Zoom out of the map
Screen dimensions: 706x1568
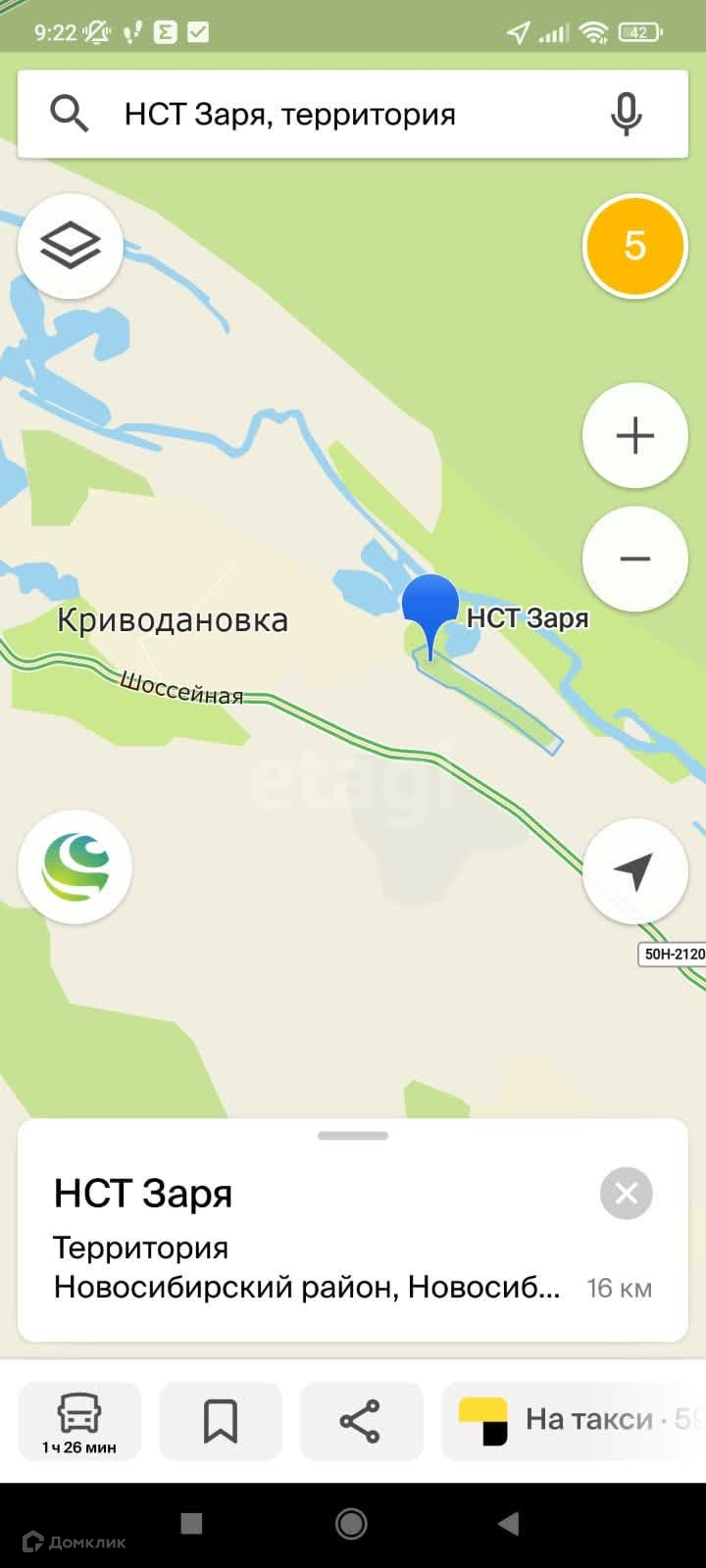point(634,559)
